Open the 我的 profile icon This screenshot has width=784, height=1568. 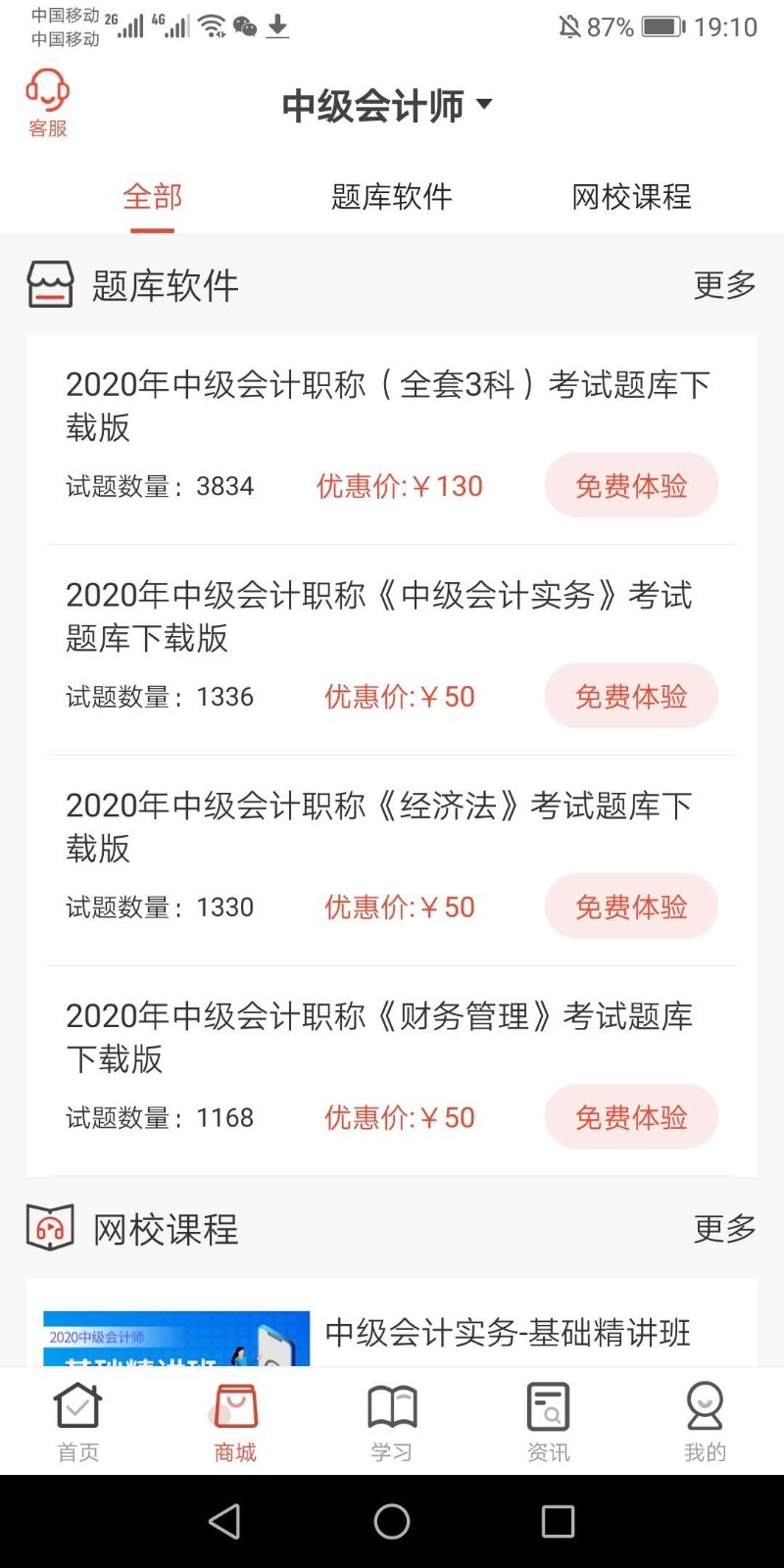coord(705,1406)
